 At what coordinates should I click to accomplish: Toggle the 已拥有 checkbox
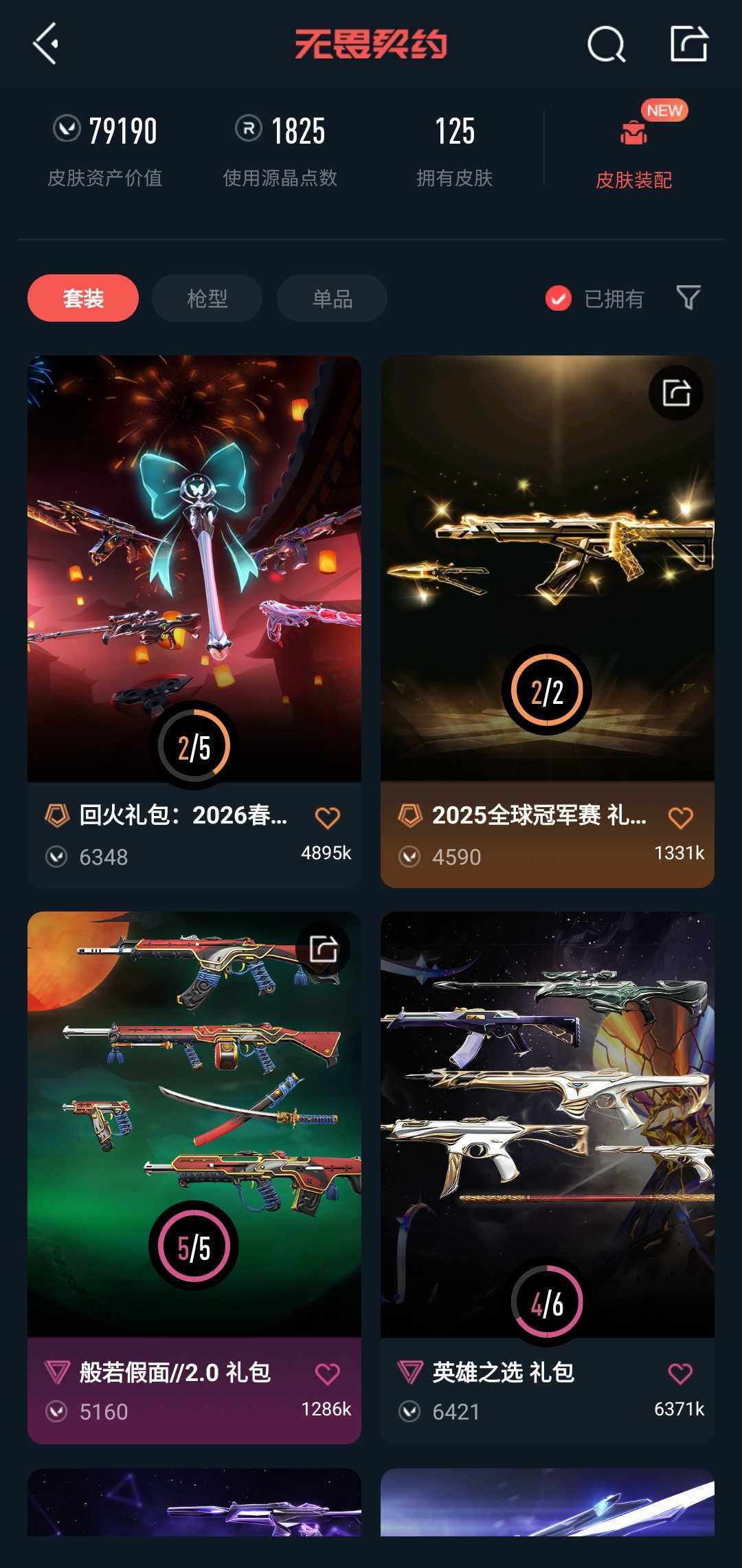pyautogui.click(x=559, y=298)
